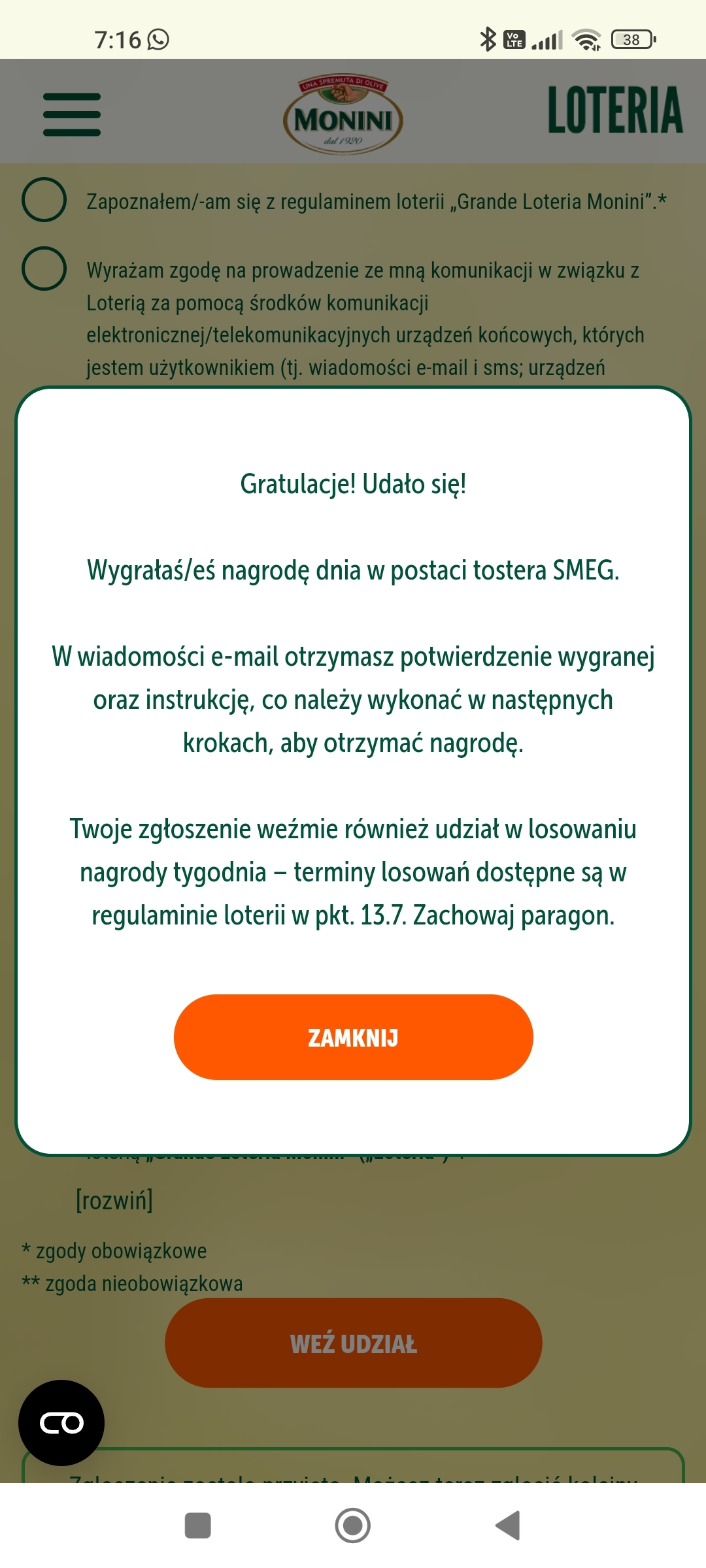Check the lottery regulations consent circle
The width and height of the screenshot is (706, 1568).
coord(44,199)
